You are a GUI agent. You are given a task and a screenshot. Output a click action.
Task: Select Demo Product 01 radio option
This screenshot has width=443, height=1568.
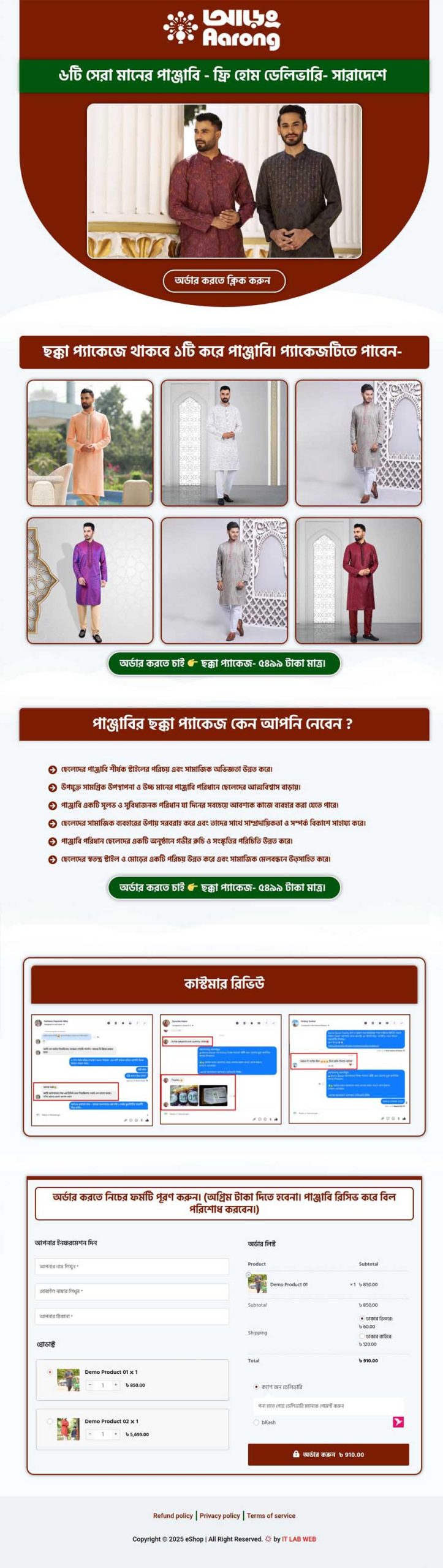click(x=50, y=1372)
